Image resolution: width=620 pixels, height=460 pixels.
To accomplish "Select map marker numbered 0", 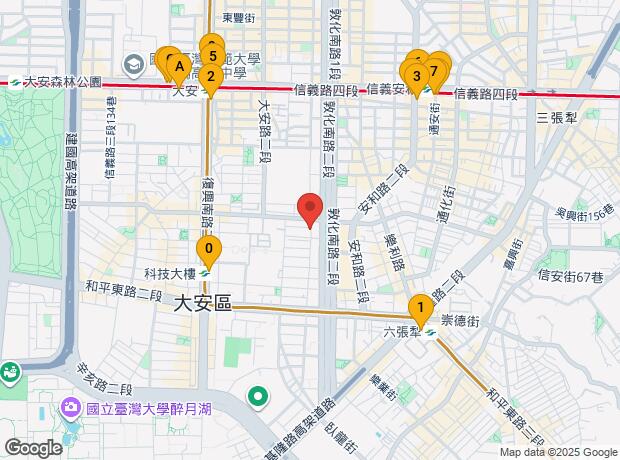I will (208, 250).
